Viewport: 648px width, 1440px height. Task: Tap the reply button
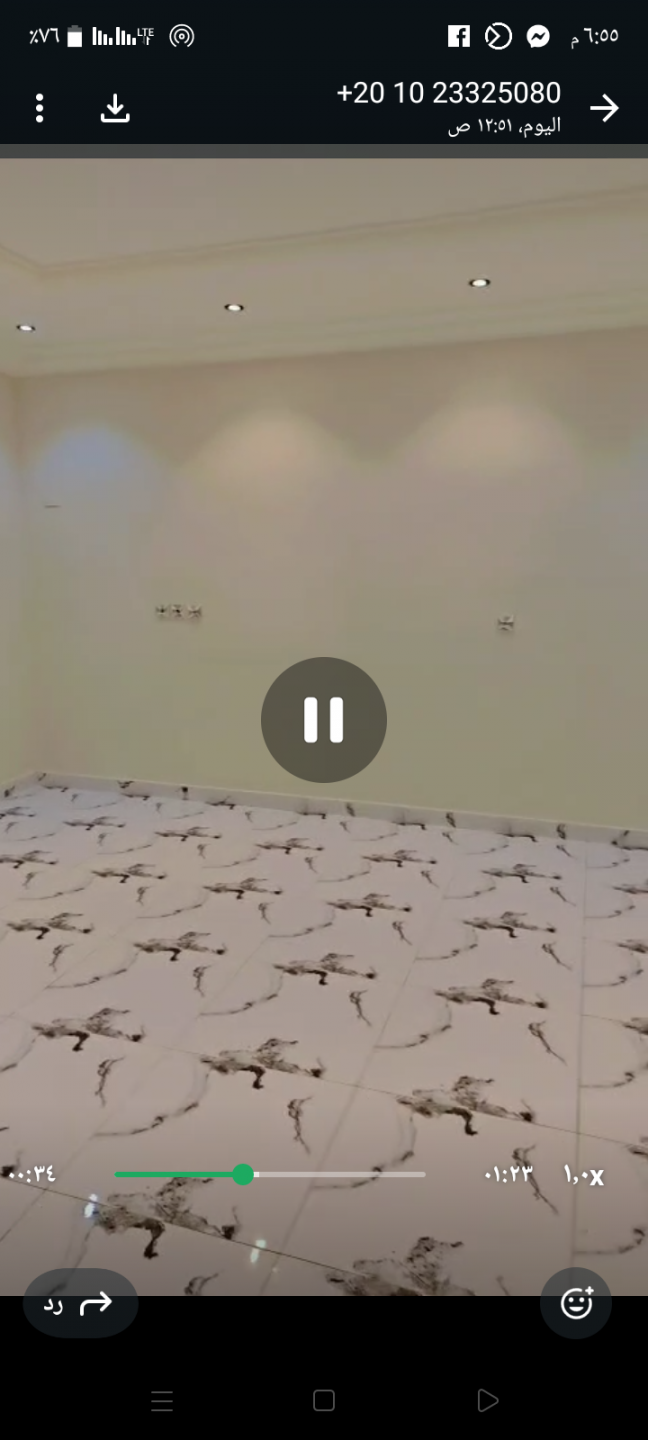coord(80,1303)
